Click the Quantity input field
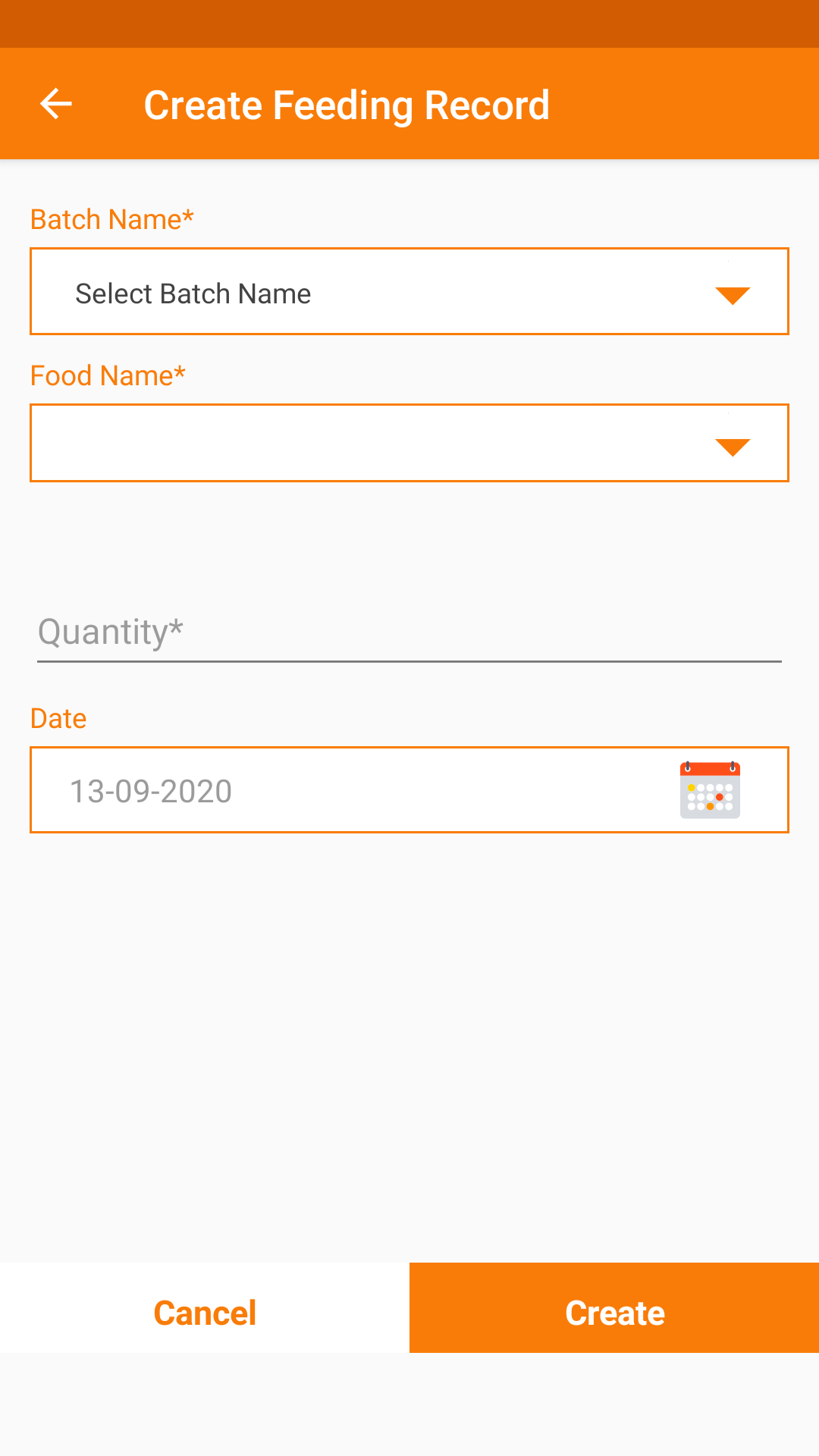819x1456 pixels. point(409,632)
